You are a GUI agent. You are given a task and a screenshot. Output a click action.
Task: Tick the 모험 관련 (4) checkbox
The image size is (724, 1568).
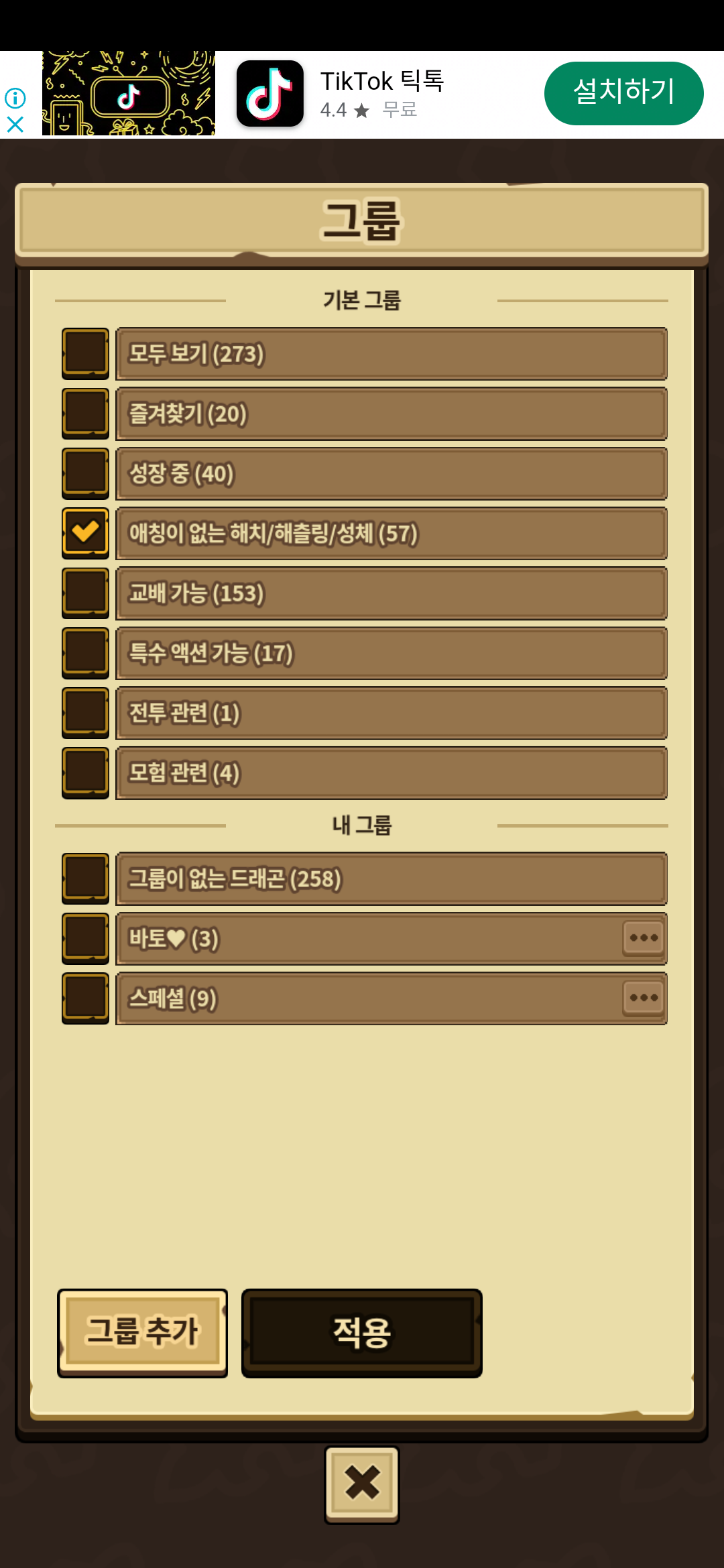click(x=85, y=773)
